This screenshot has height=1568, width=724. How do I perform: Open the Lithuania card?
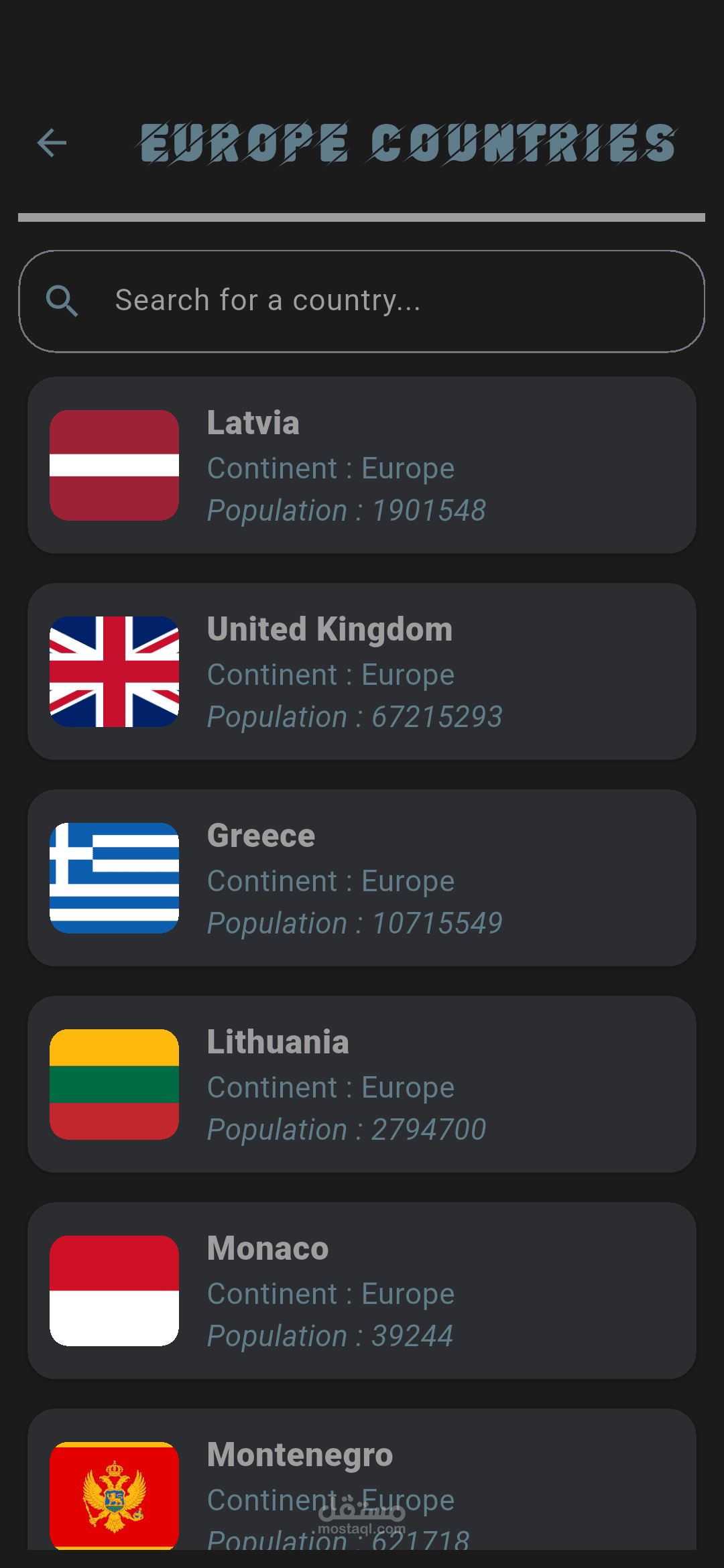(362, 1084)
